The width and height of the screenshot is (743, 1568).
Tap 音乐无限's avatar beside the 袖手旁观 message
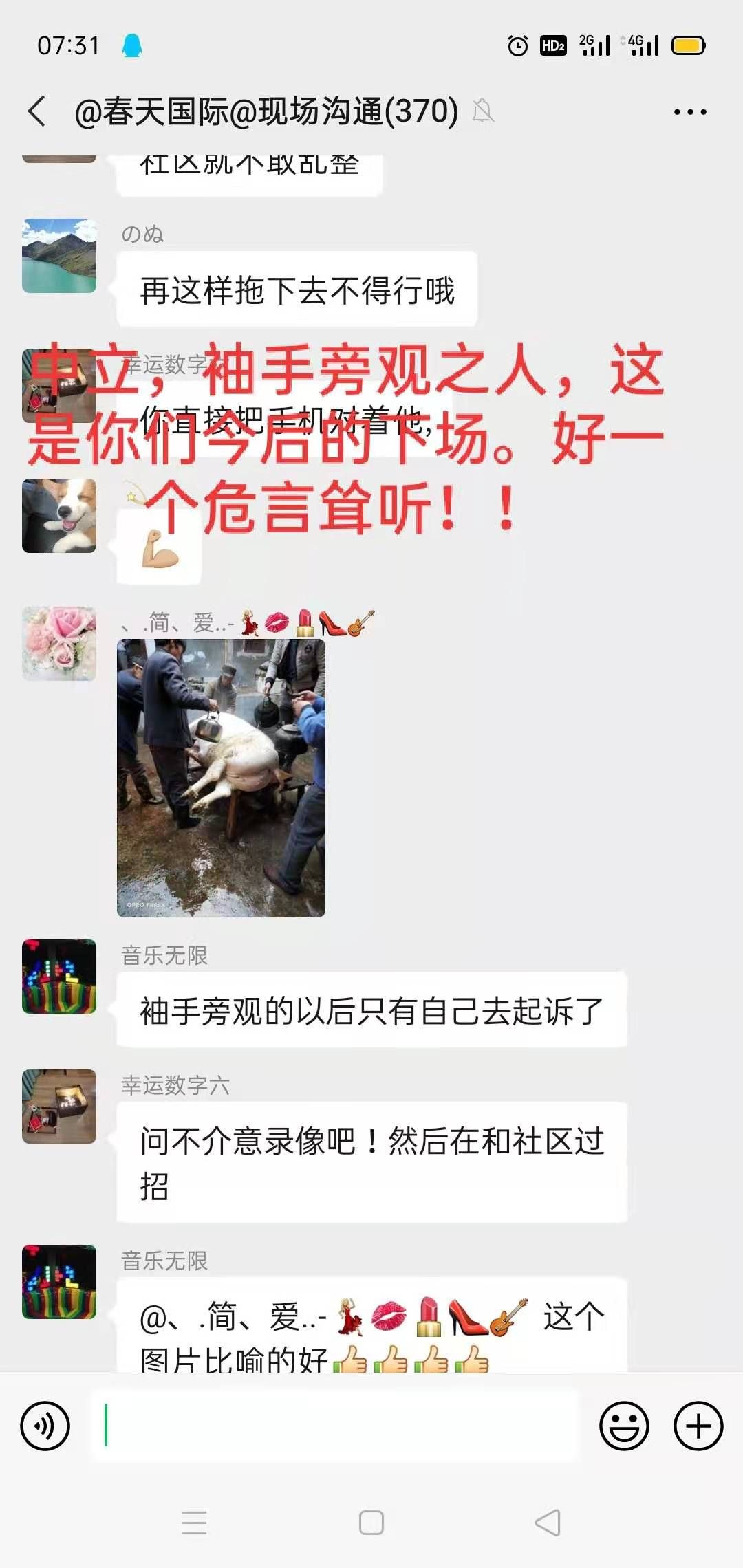(59, 977)
